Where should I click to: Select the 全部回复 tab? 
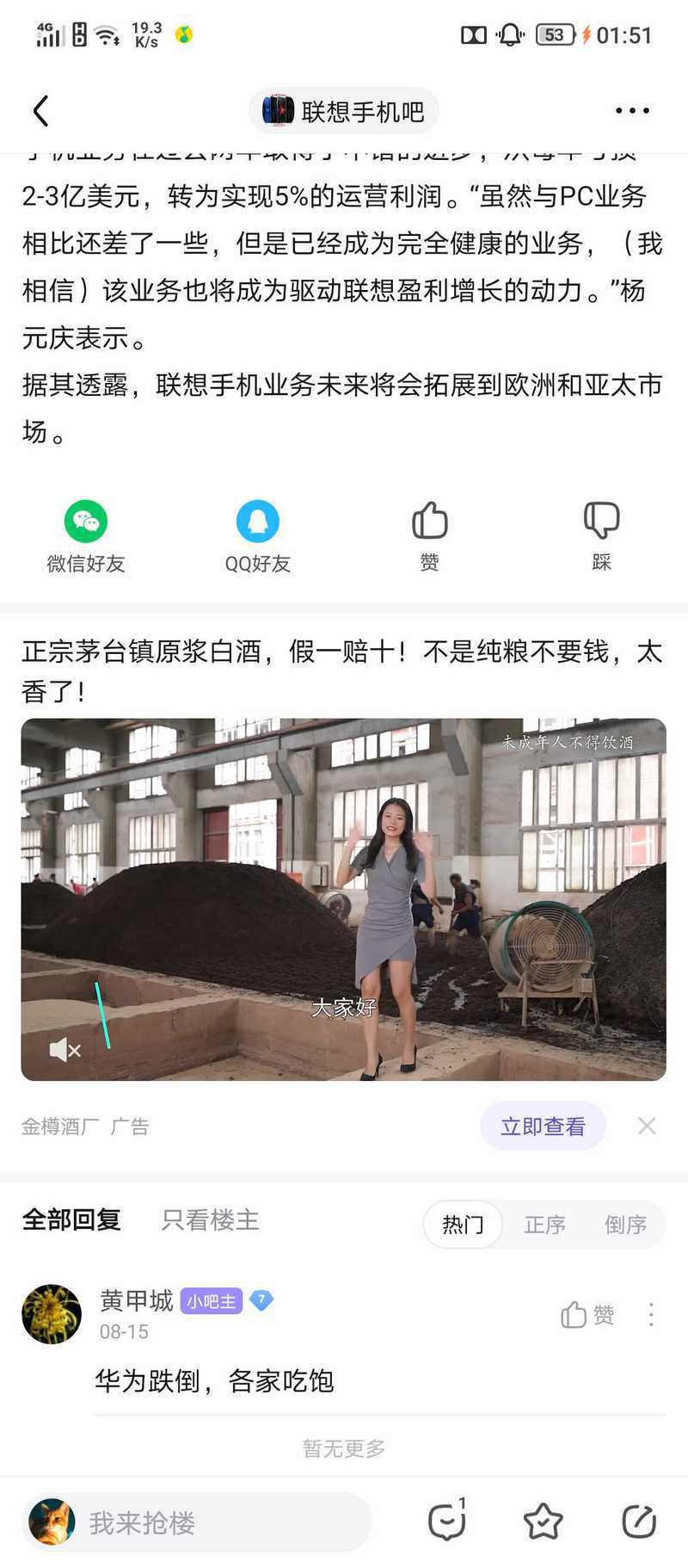click(x=71, y=1220)
